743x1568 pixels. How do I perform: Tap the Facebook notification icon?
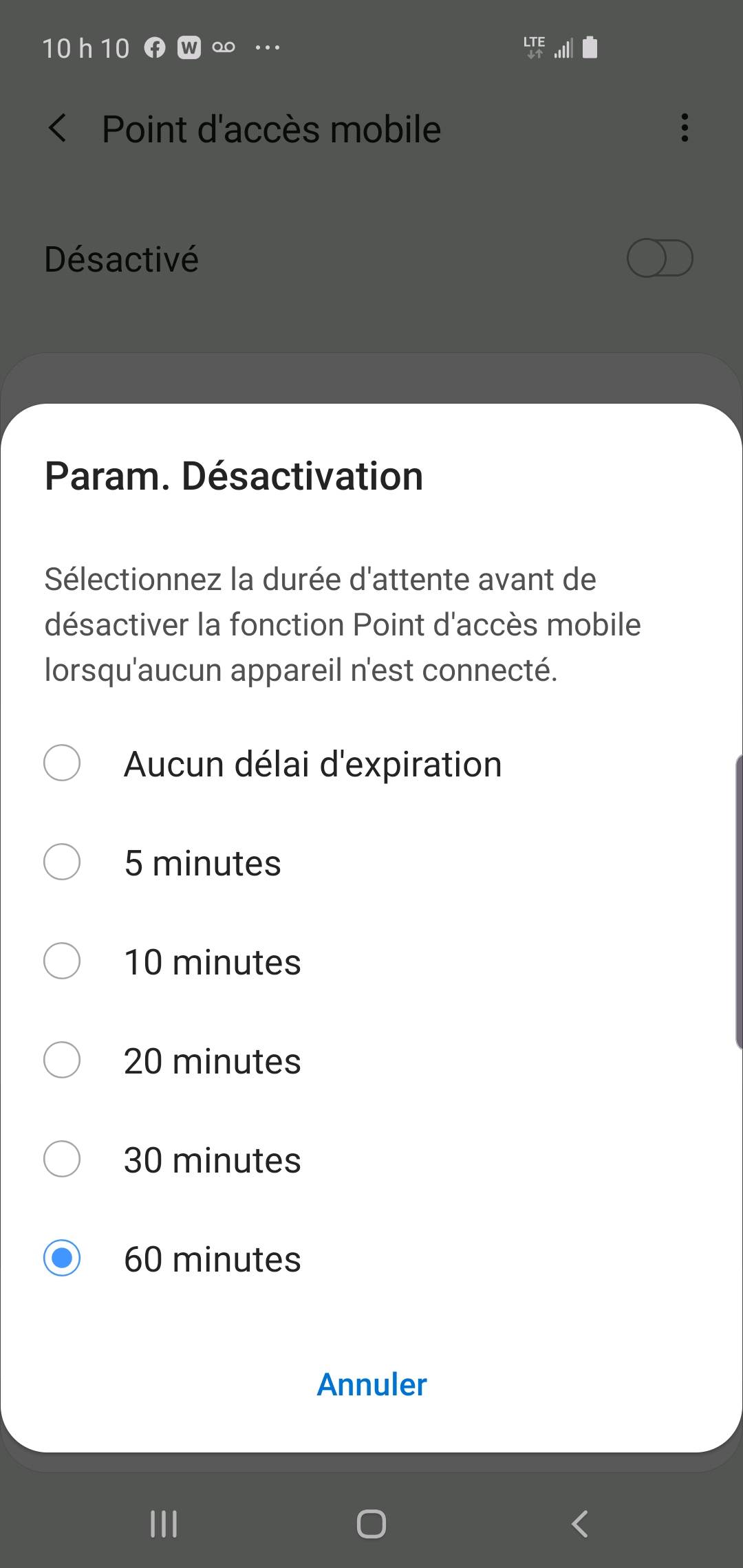click(x=155, y=47)
